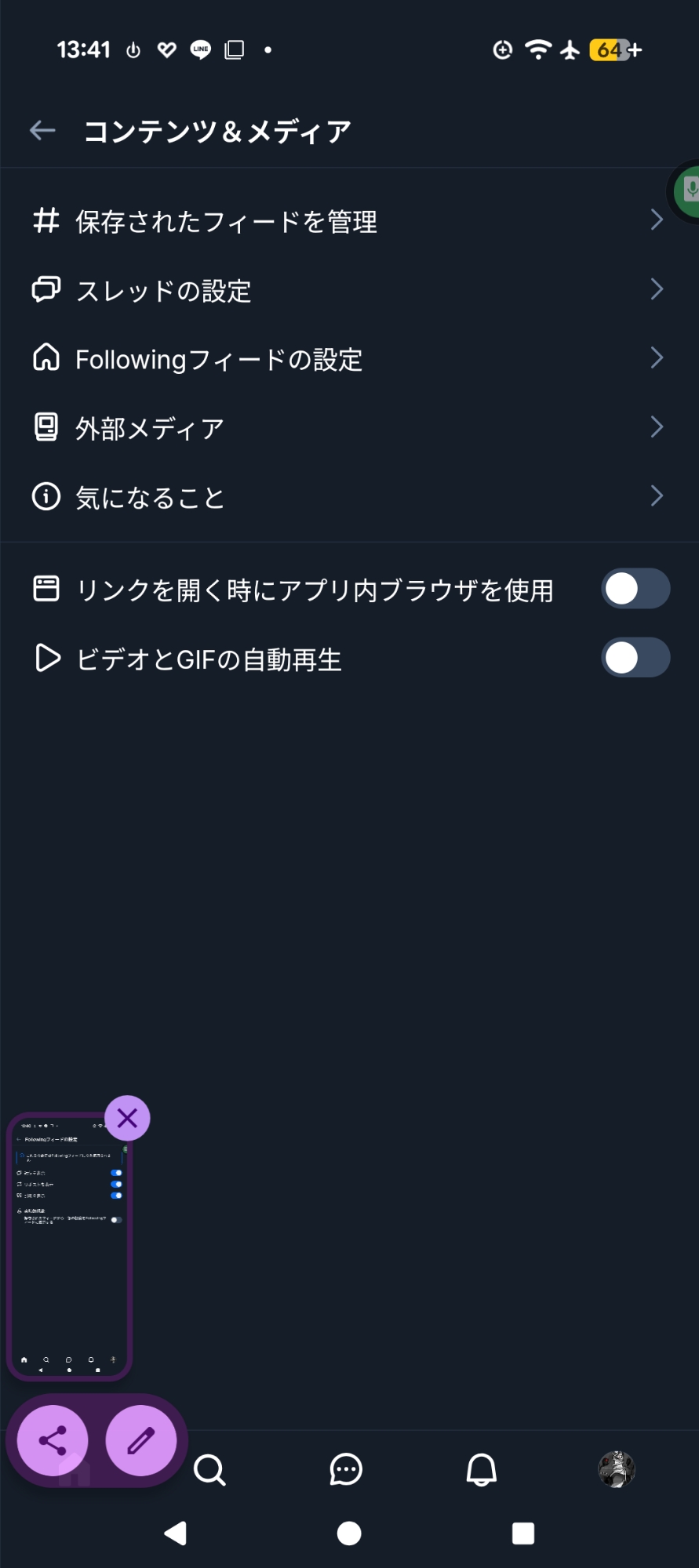Edit the captured screenshot with pencil

point(141,1441)
